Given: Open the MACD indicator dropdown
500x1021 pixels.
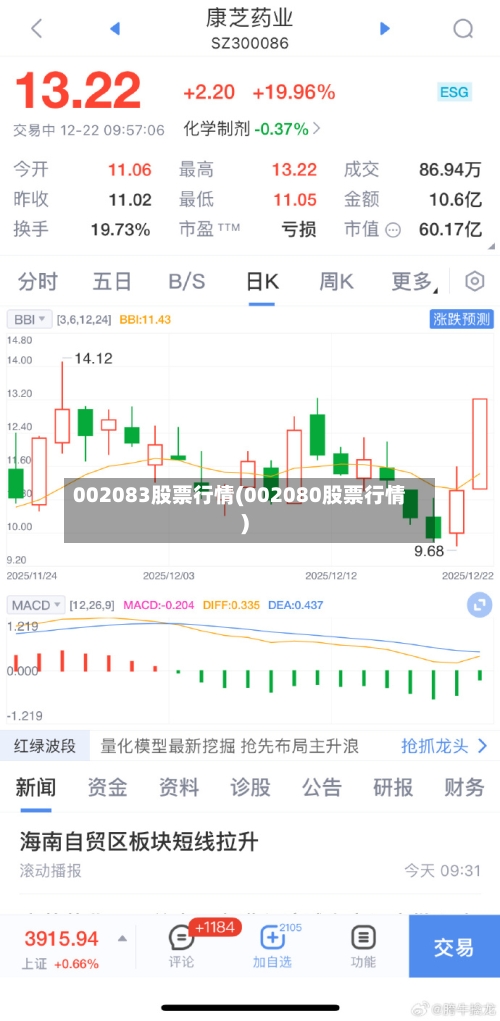Looking at the screenshot, I should tap(36, 604).
